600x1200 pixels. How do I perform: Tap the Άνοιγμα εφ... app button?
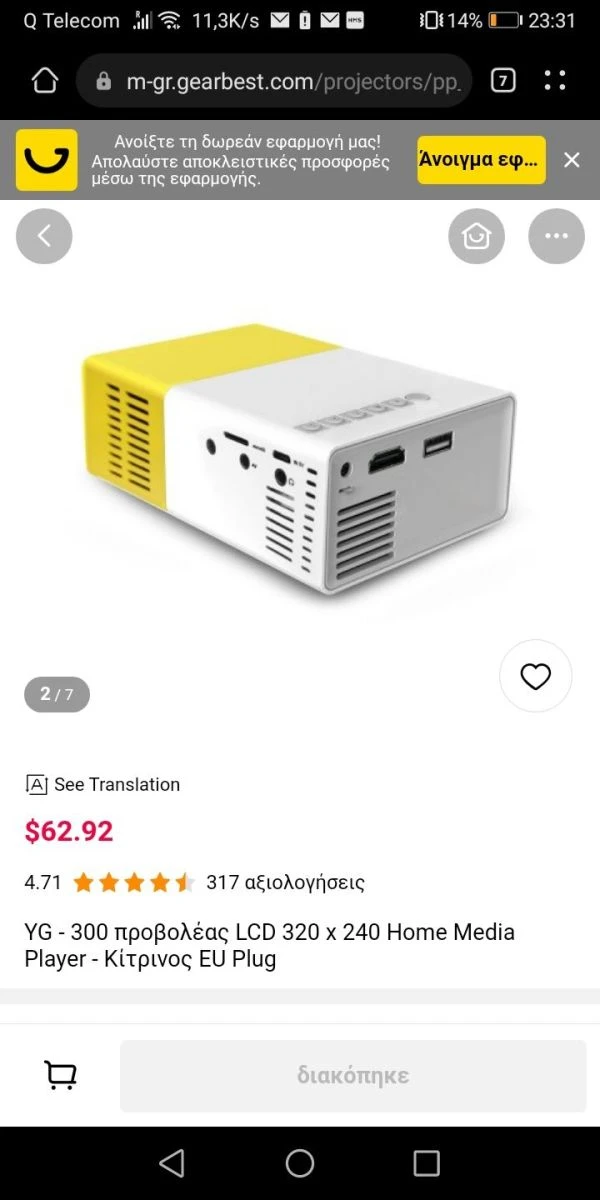coord(481,160)
